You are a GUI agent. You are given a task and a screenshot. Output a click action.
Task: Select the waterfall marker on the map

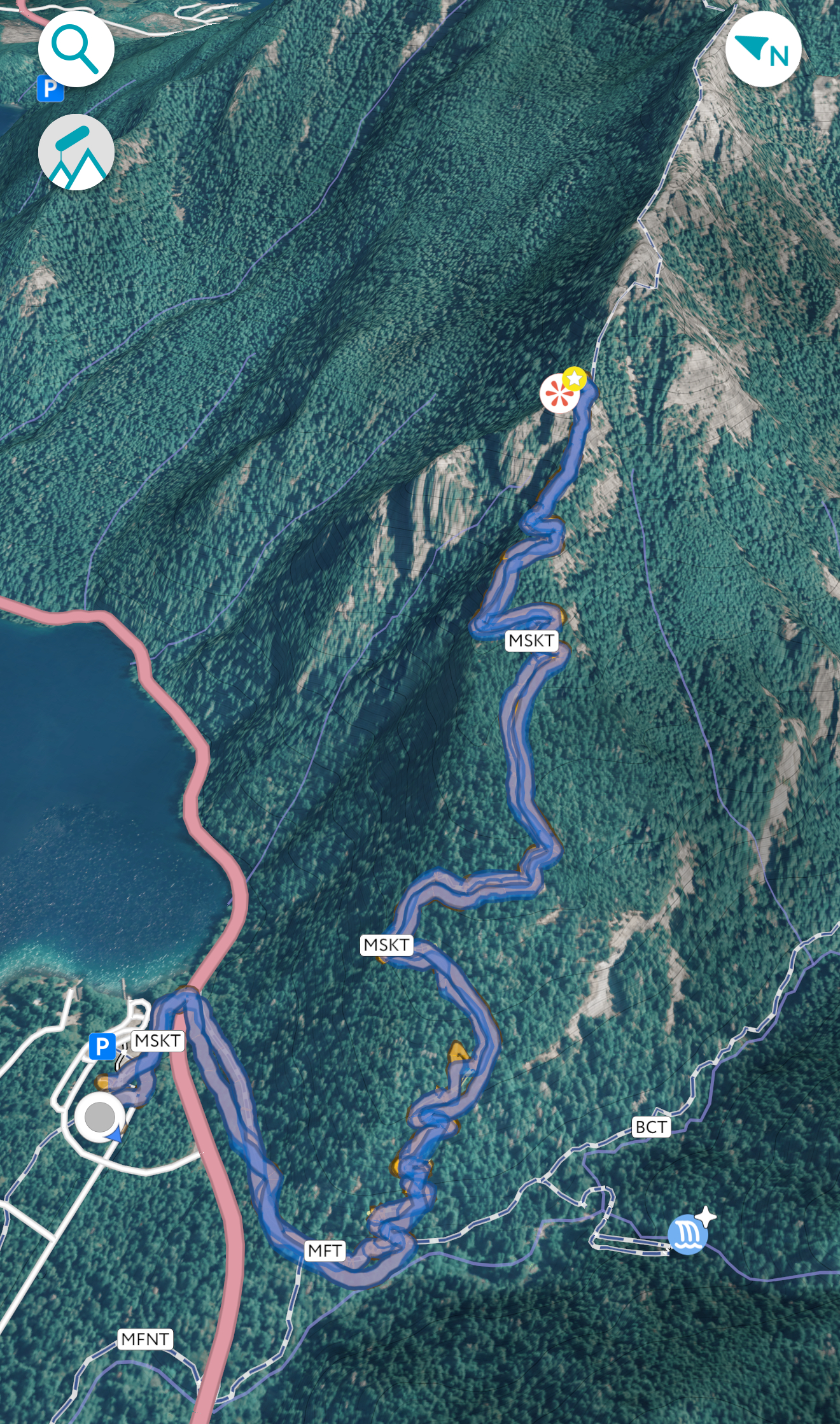click(x=687, y=1235)
